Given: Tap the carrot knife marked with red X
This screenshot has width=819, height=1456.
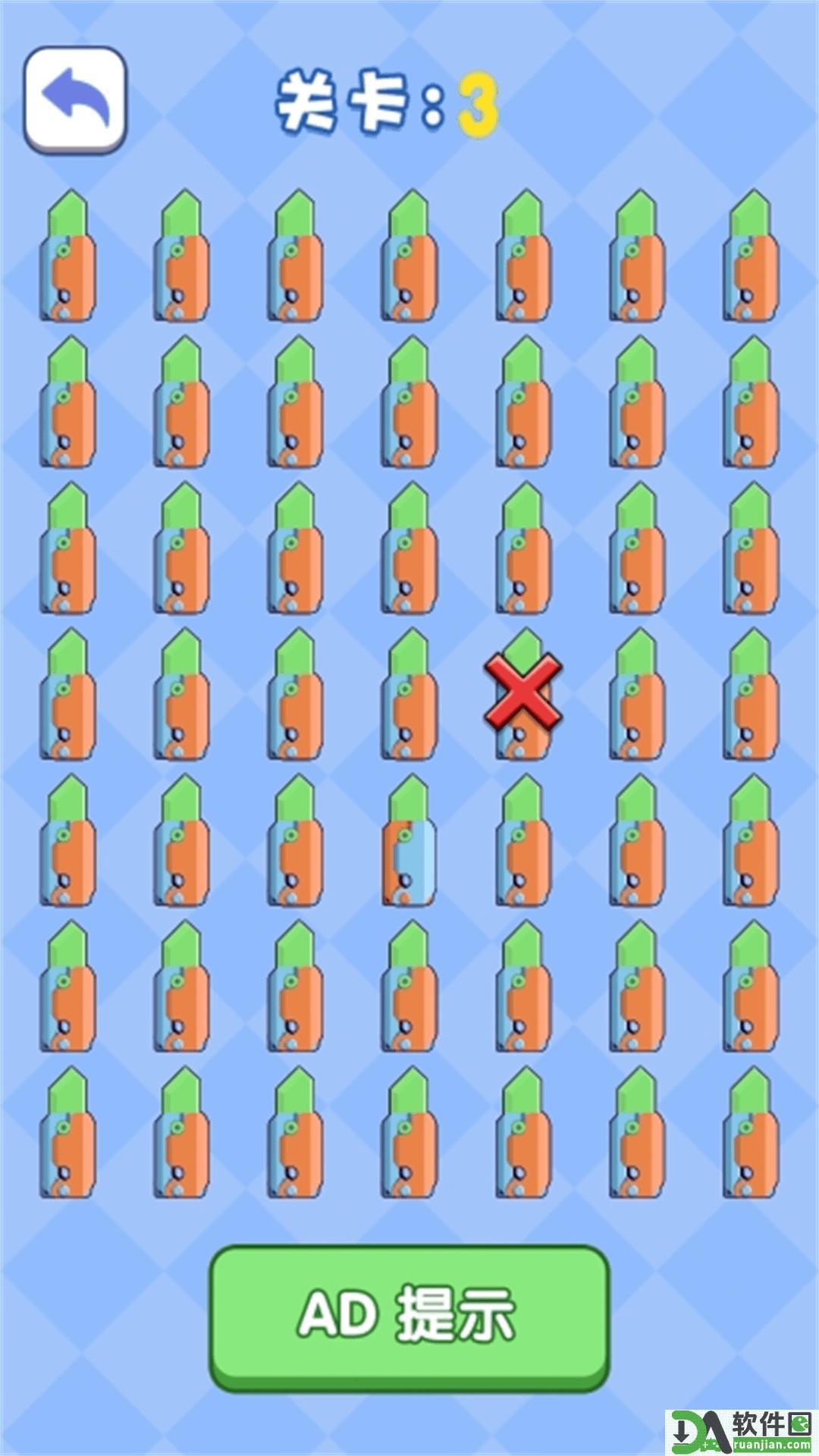Looking at the screenshot, I should pos(523,694).
